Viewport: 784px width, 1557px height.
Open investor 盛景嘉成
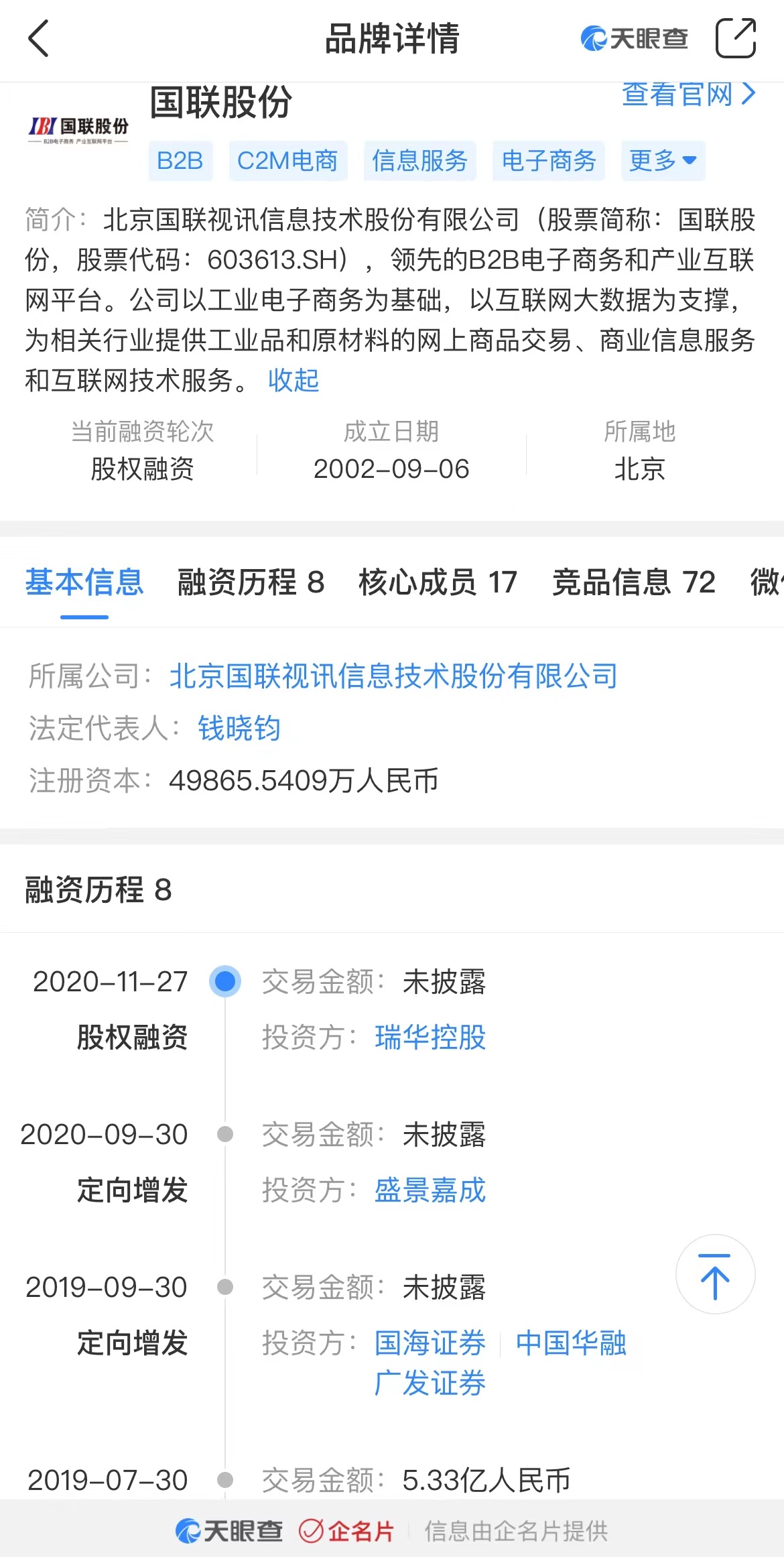[430, 1190]
